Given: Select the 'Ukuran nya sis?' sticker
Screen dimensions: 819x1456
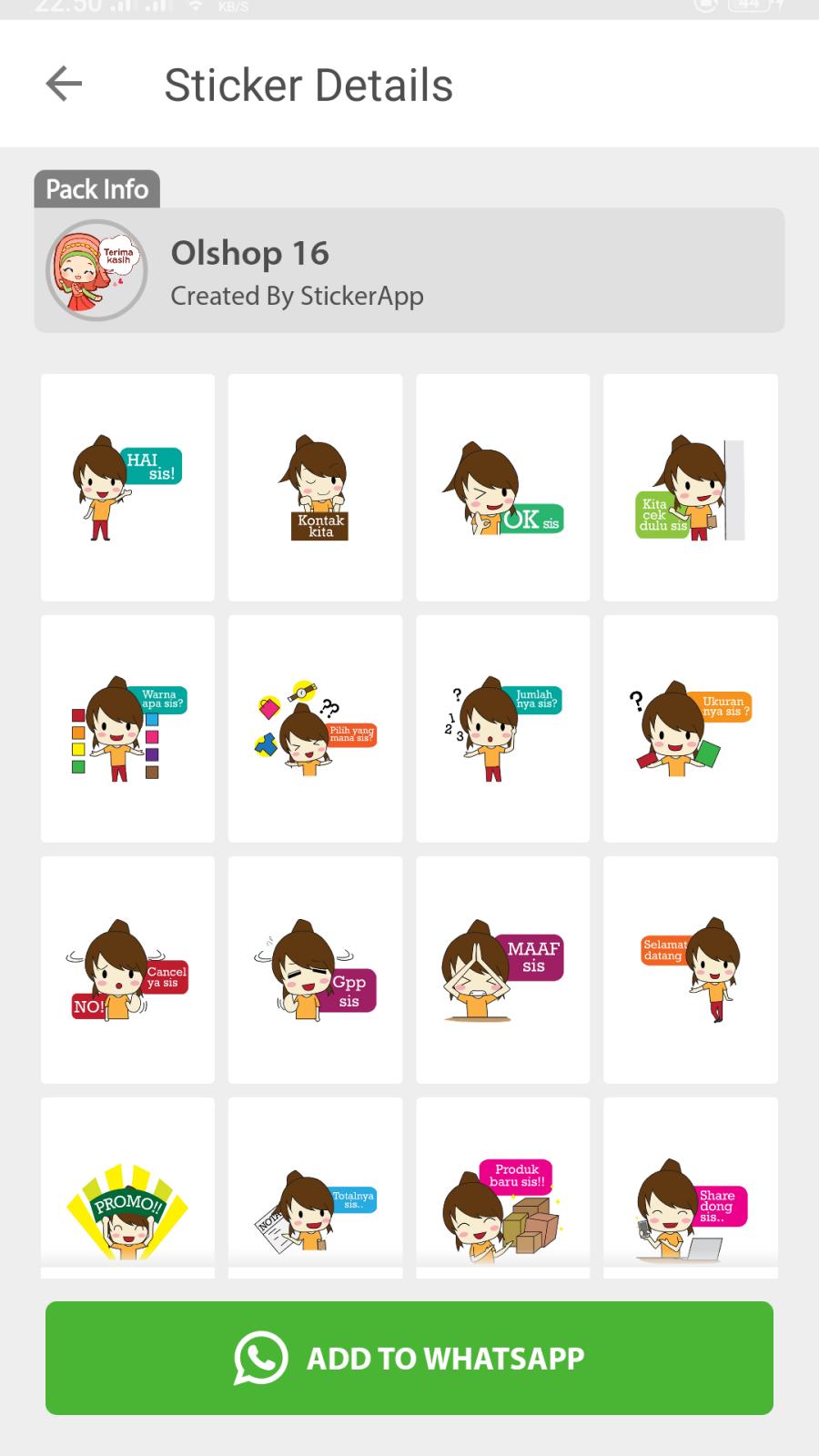Looking at the screenshot, I should click(x=690, y=728).
